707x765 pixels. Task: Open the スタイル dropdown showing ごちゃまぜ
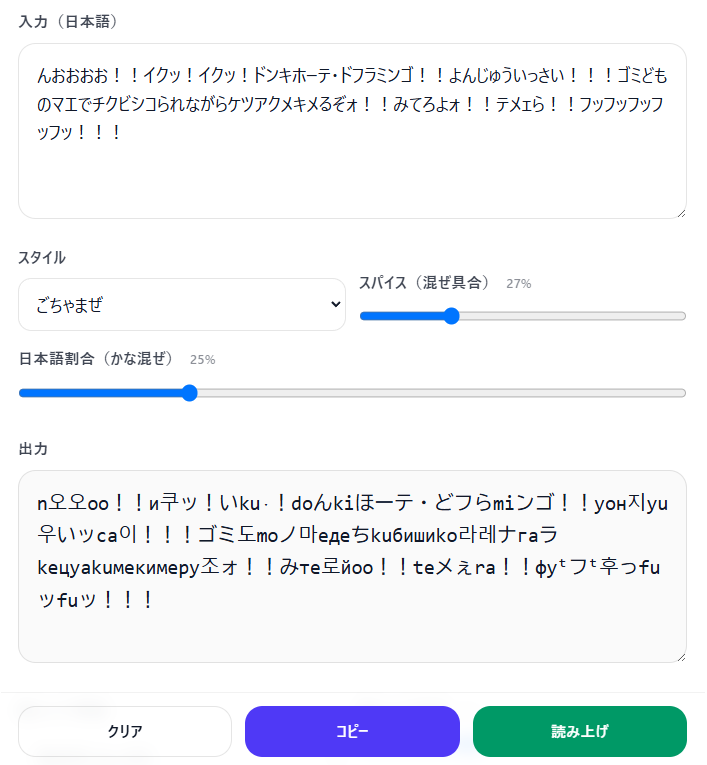tap(182, 305)
